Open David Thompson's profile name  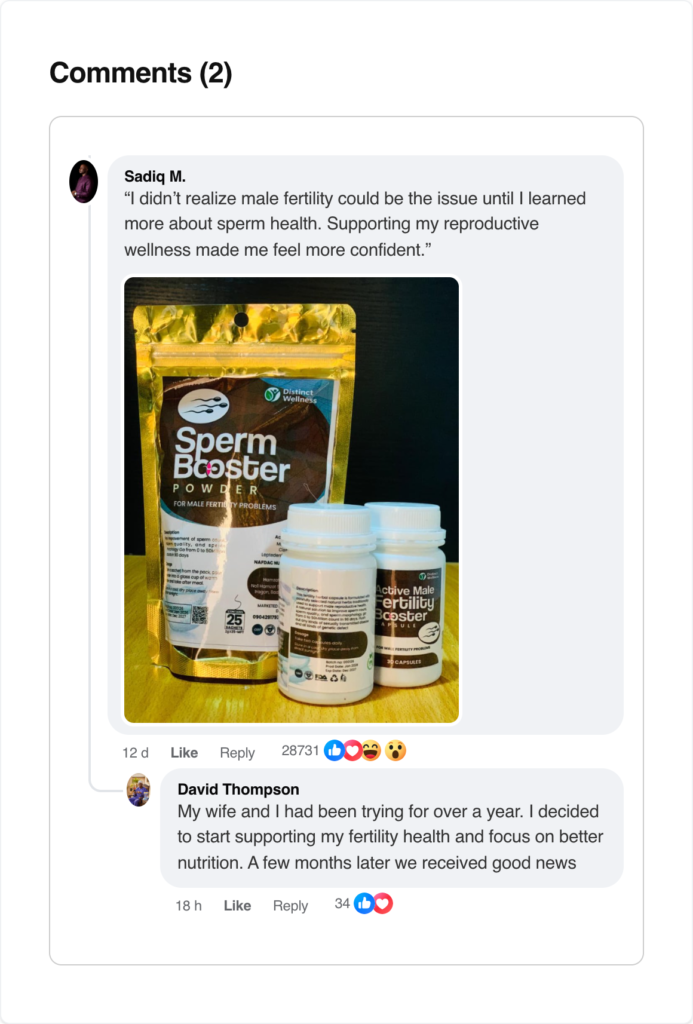238,789
